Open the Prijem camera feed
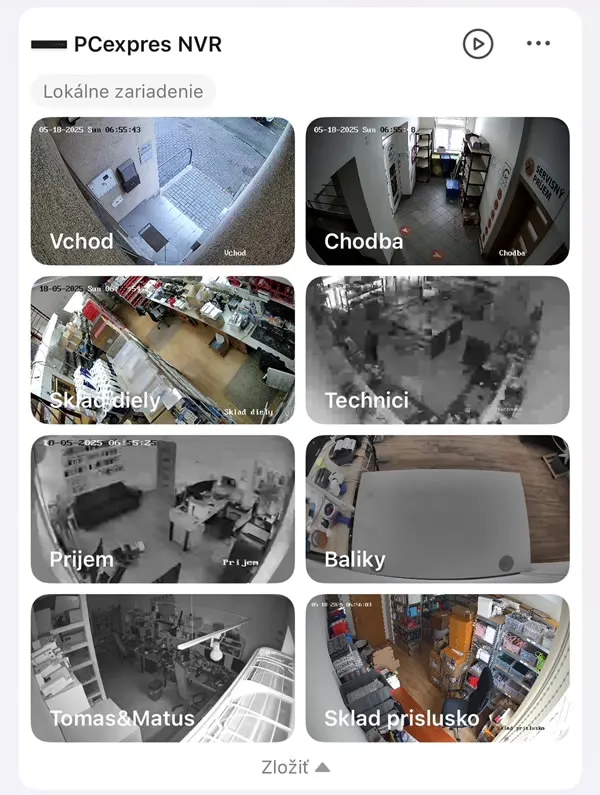Image resolution: width=600 pixels, height=795 pixels. 163,509
